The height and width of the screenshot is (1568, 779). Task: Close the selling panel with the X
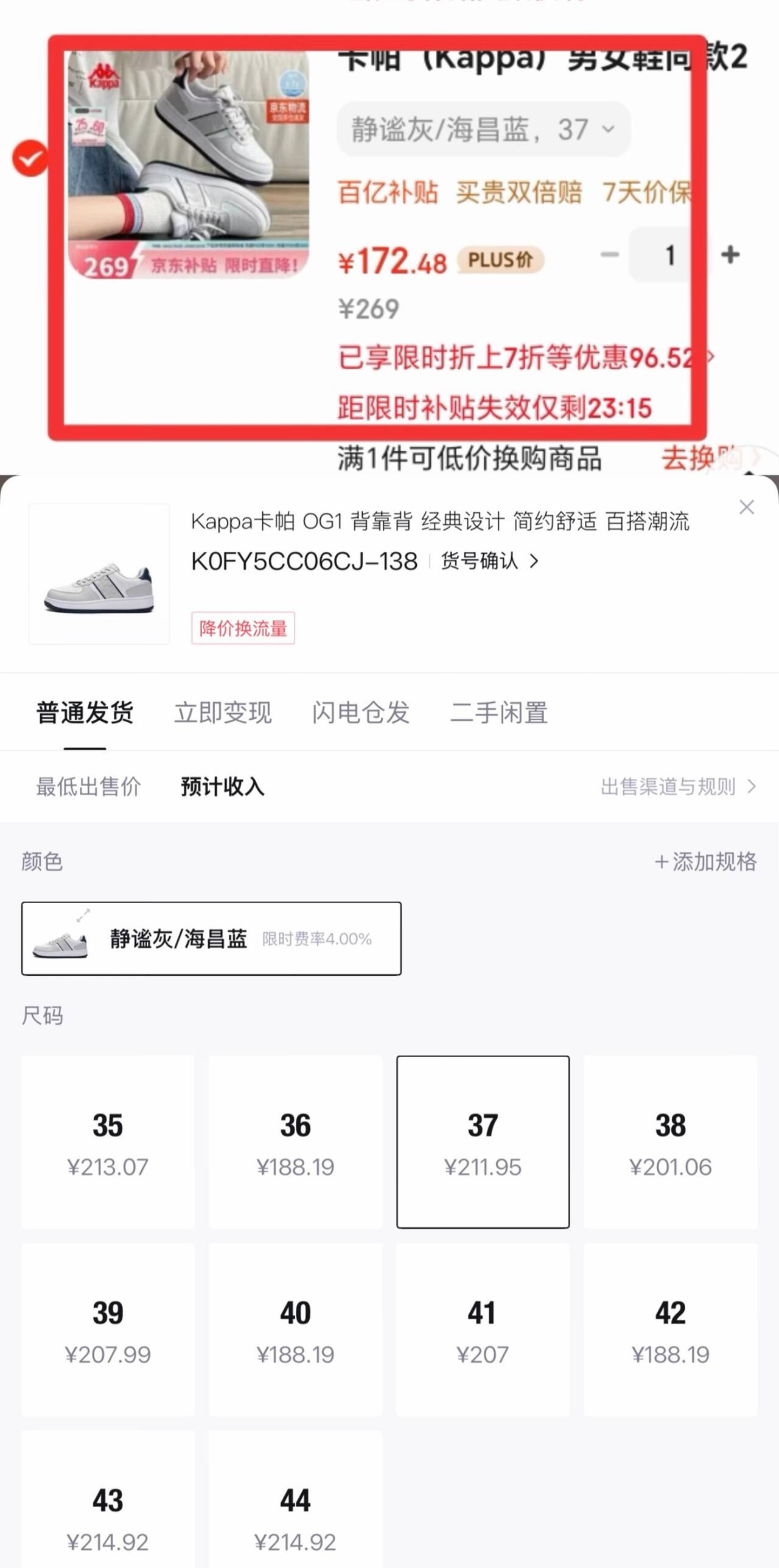(747, 507)
